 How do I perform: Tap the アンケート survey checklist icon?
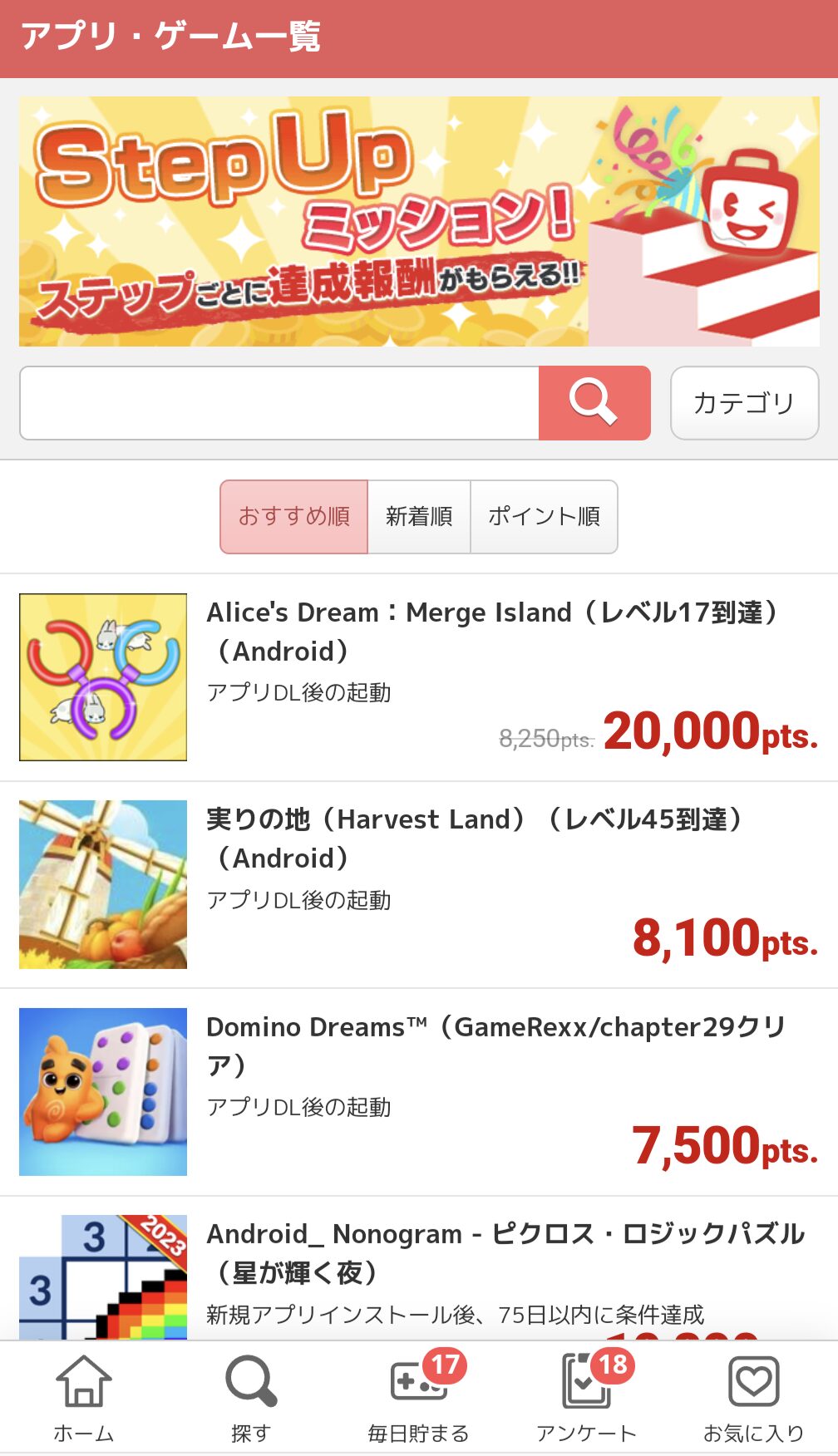[x=585, y=1380]
